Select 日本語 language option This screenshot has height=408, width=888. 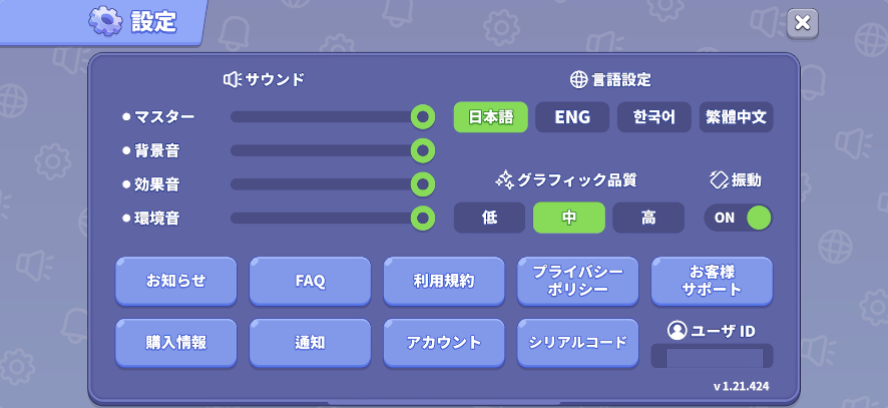click(490, 117)
